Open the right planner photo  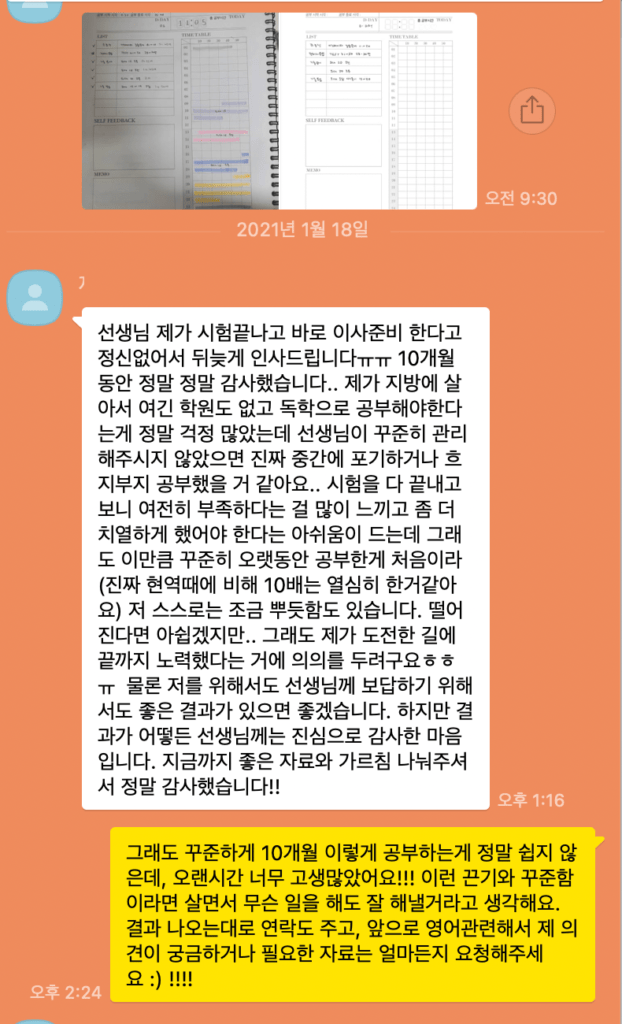[x=378, y=110]
